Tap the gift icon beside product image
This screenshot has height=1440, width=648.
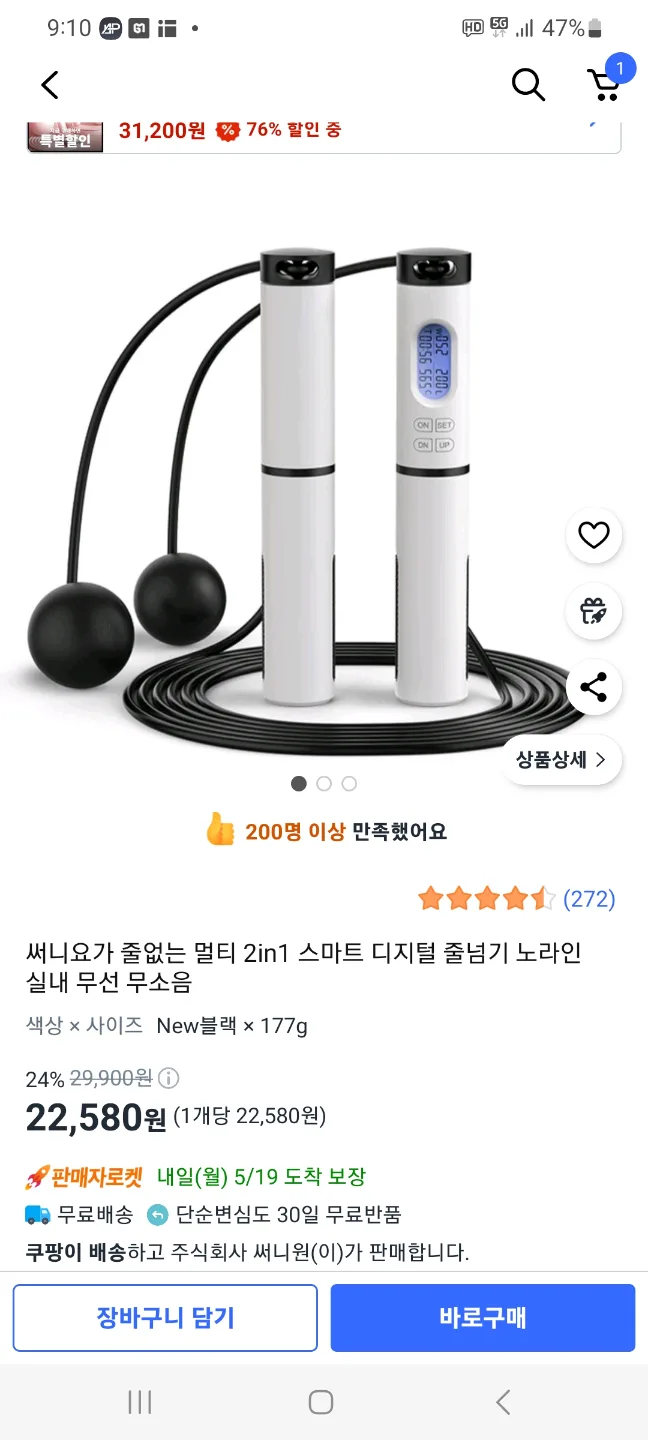[x=594, y=611]
